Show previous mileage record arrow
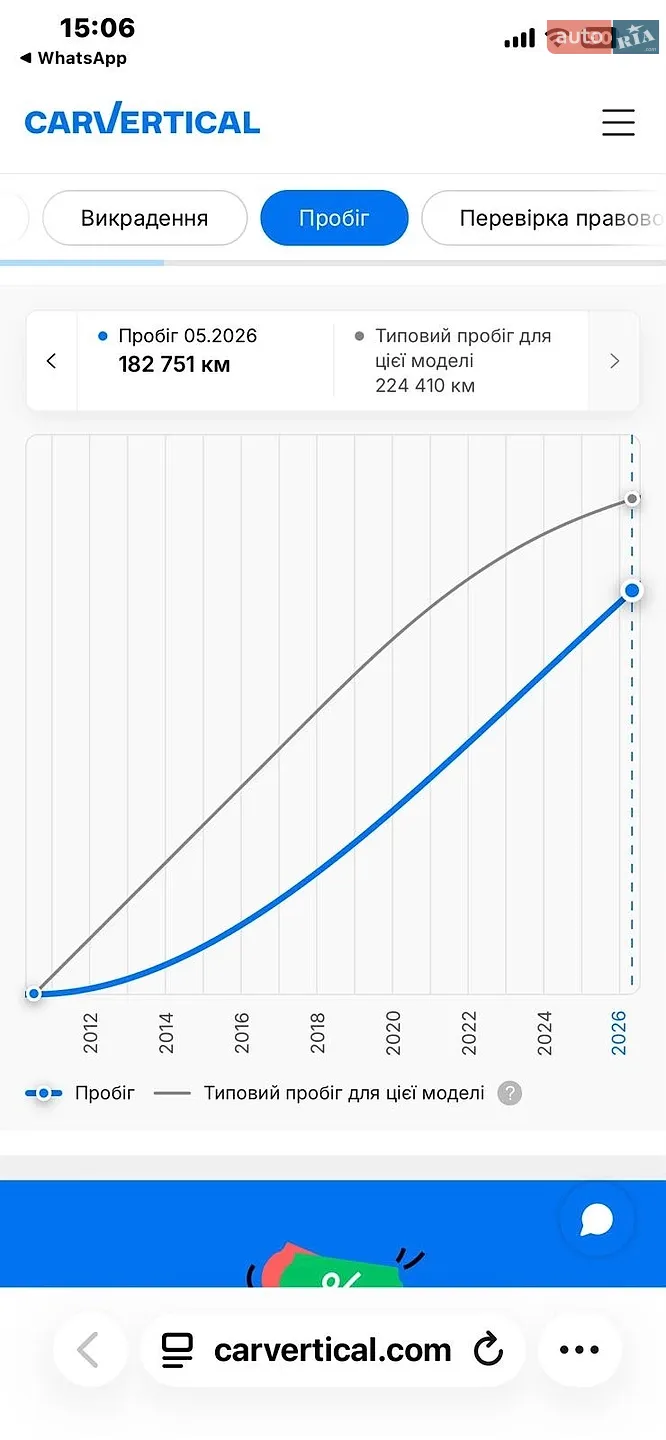Screen dimensions: 666x1440 tap(52, 361)
